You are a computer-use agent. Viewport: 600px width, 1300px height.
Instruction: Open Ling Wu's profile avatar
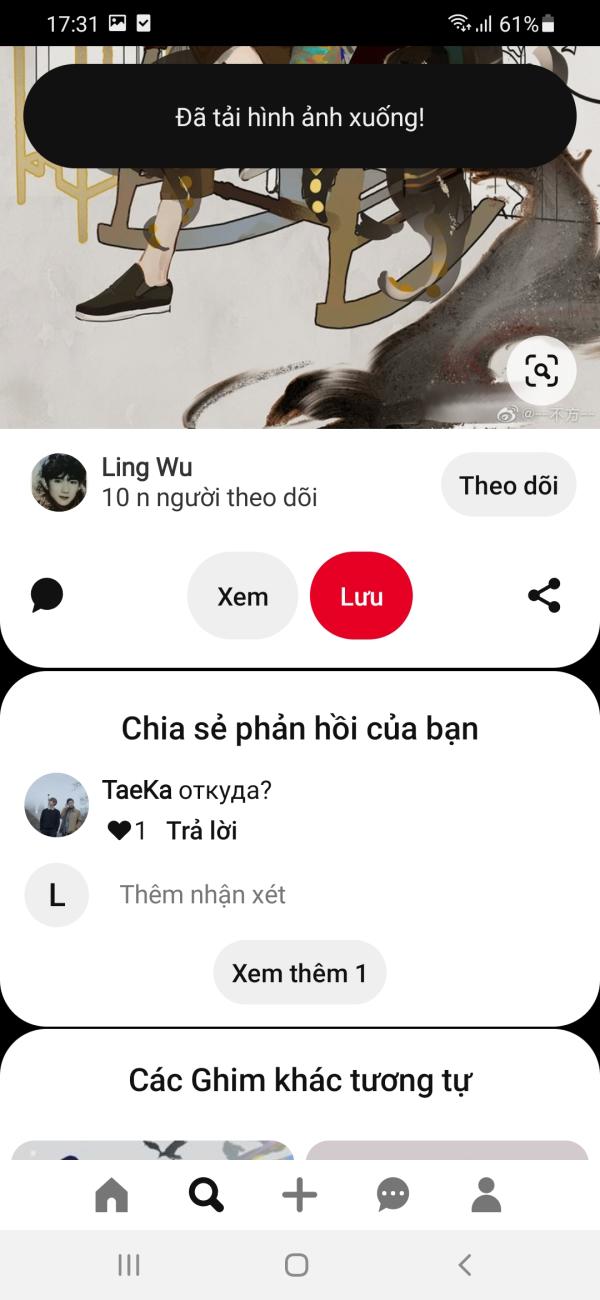59,482
